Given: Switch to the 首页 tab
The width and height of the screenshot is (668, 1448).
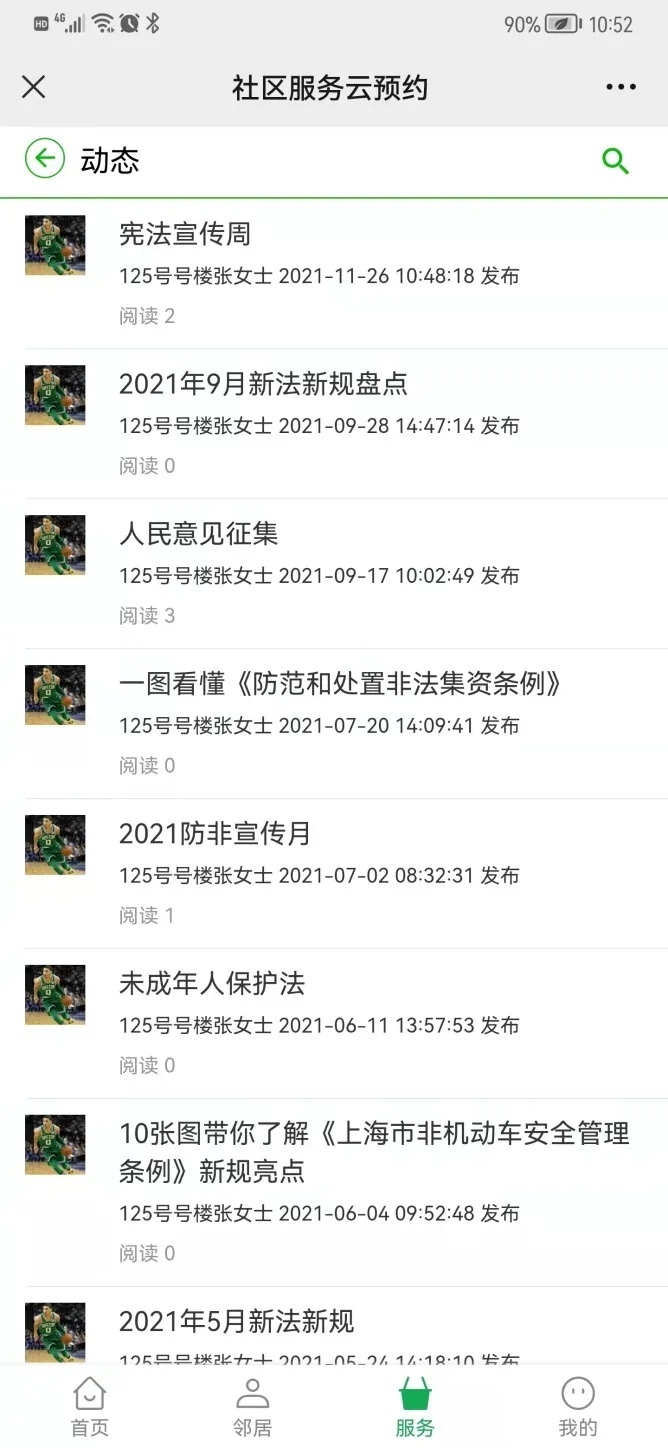Looking at the screenshot, I should point(89,1406).
